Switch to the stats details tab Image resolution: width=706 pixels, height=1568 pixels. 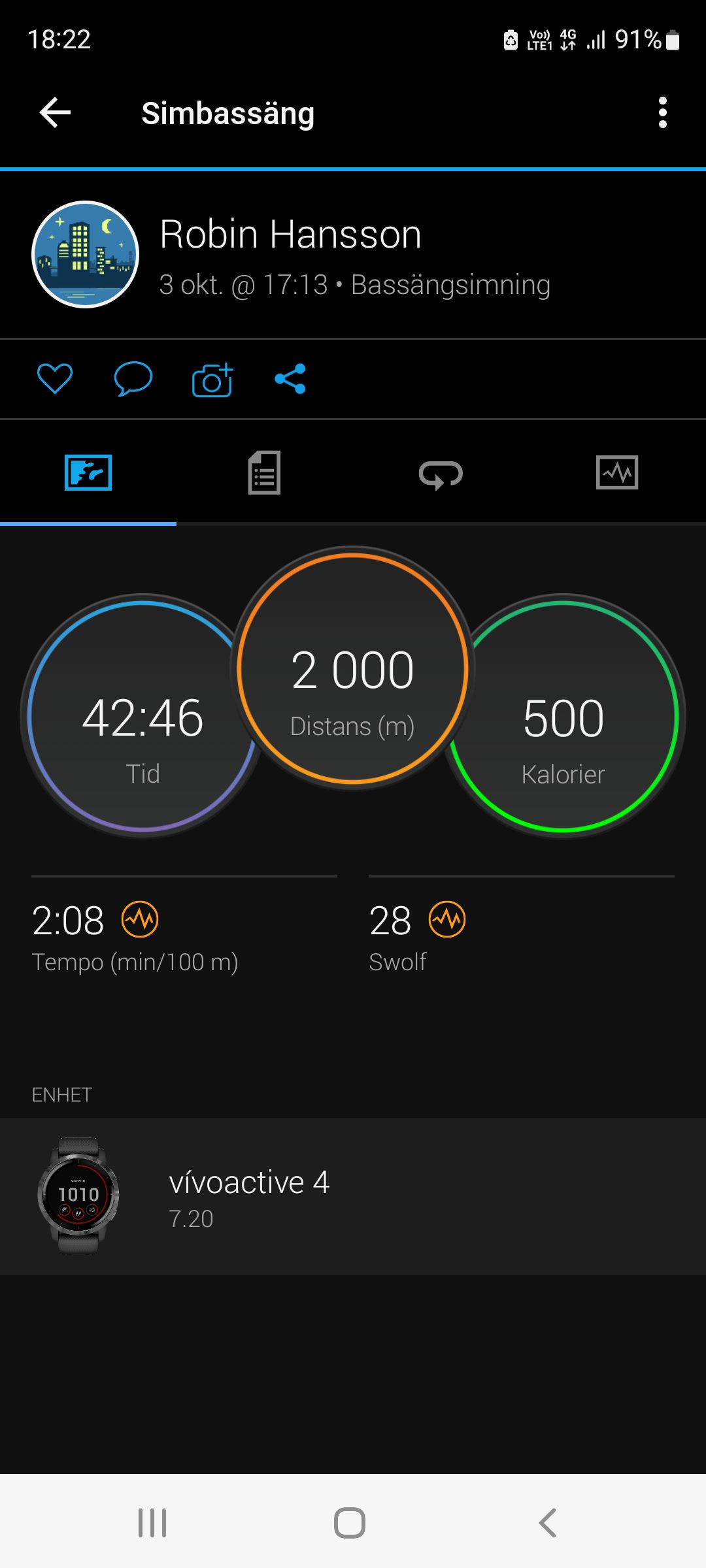click(264, 473)
